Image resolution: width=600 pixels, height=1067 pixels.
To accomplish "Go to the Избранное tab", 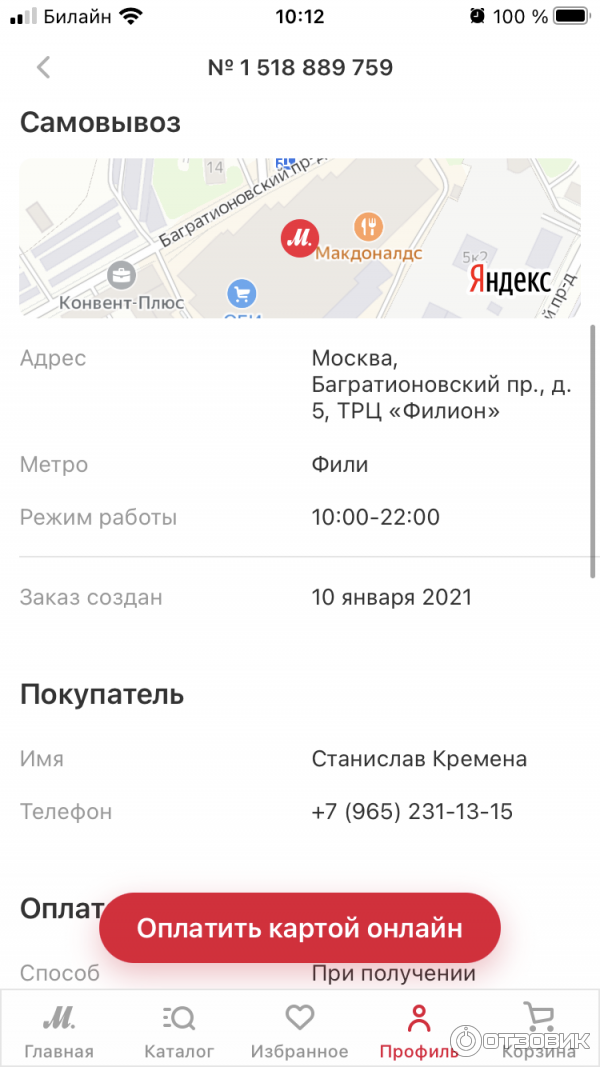I will (x=299, y=1031).
